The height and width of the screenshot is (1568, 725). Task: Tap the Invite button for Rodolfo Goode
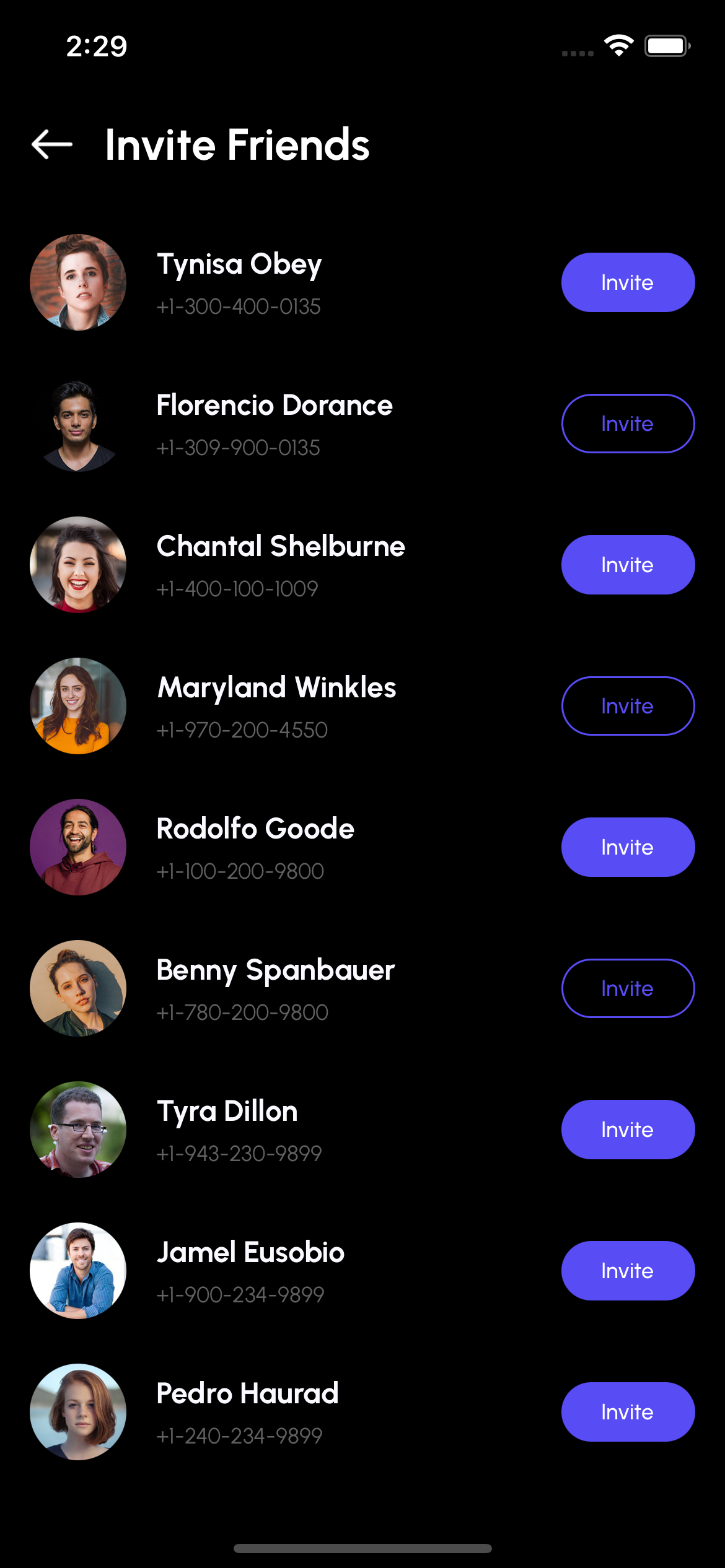pos(627,847)
